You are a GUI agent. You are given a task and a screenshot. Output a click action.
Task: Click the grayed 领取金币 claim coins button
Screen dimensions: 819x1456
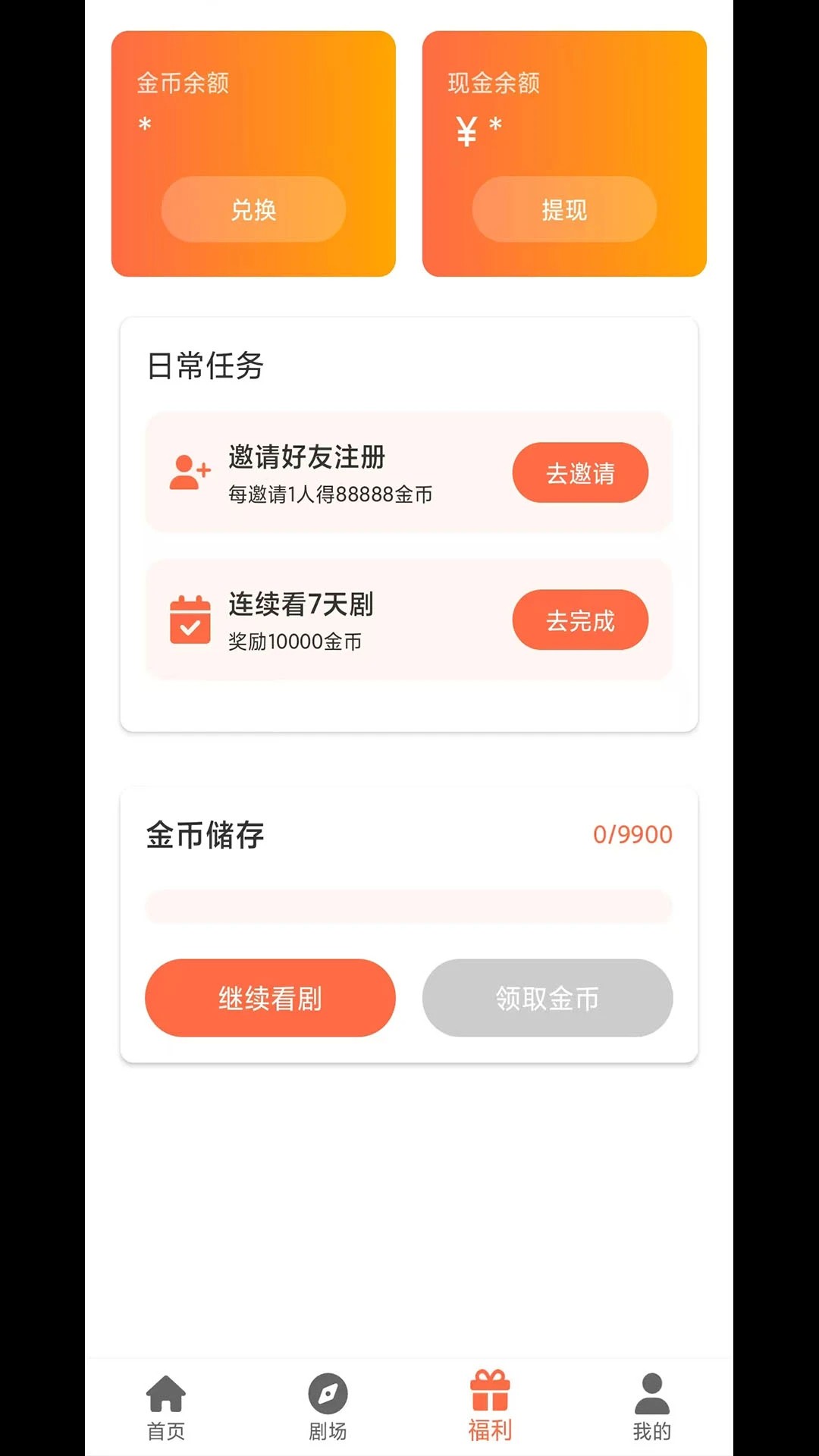pyautogui.click(x=548, y=999)
